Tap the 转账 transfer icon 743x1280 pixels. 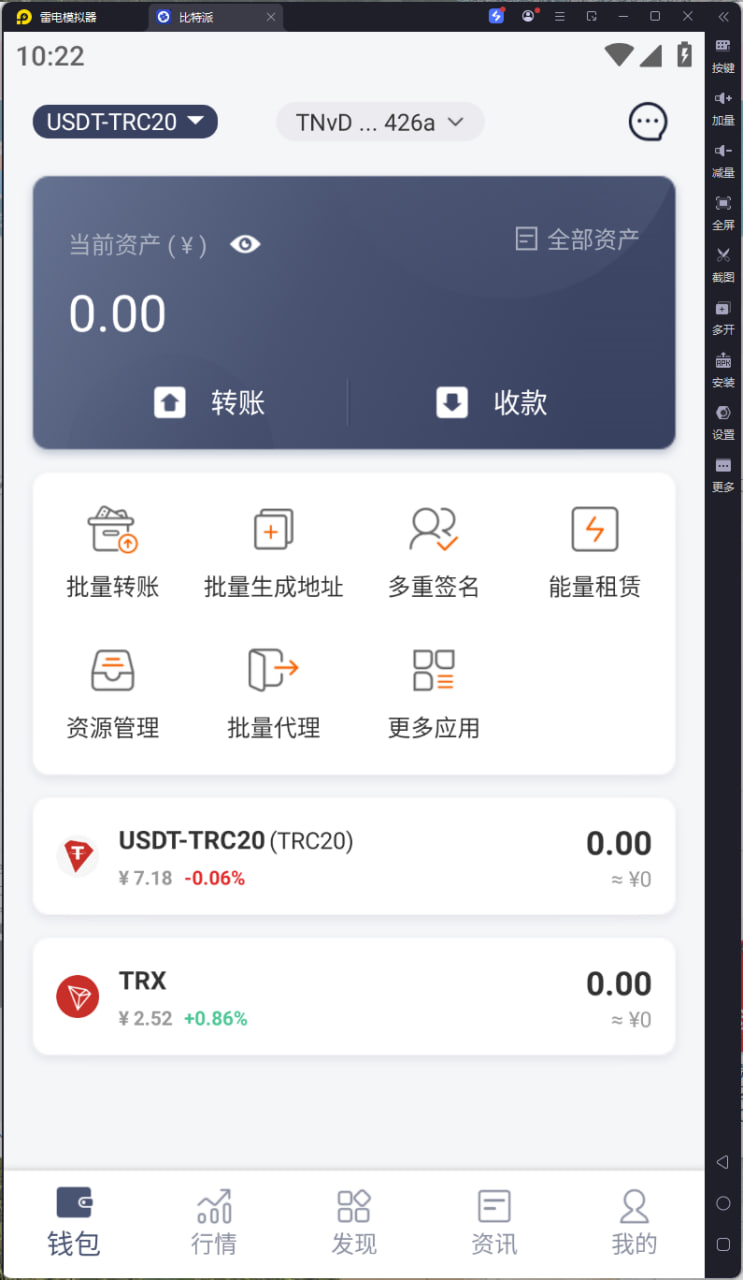point(211,402)
